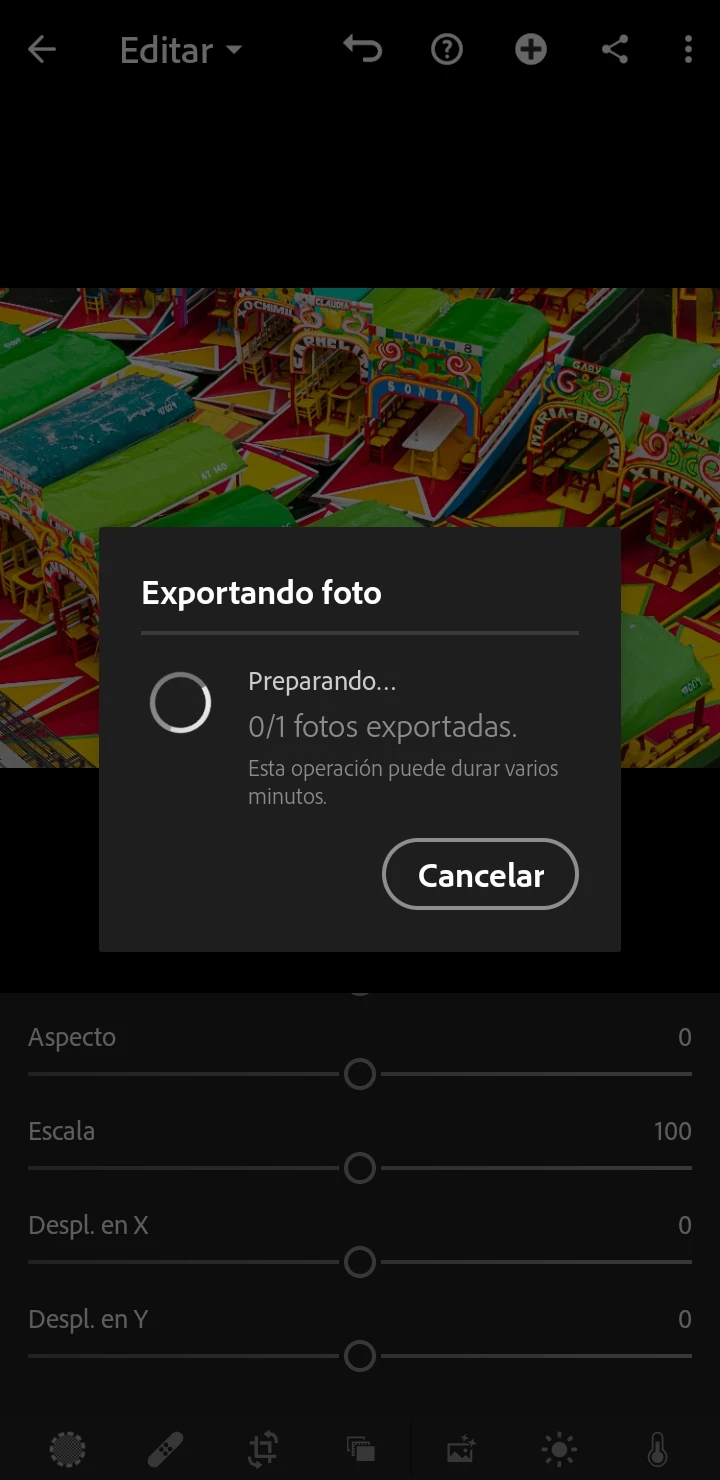This screenshot has width=720, height=1480.
Task: Open the Editar dropdown menu
Action: (x=181, y=50)
